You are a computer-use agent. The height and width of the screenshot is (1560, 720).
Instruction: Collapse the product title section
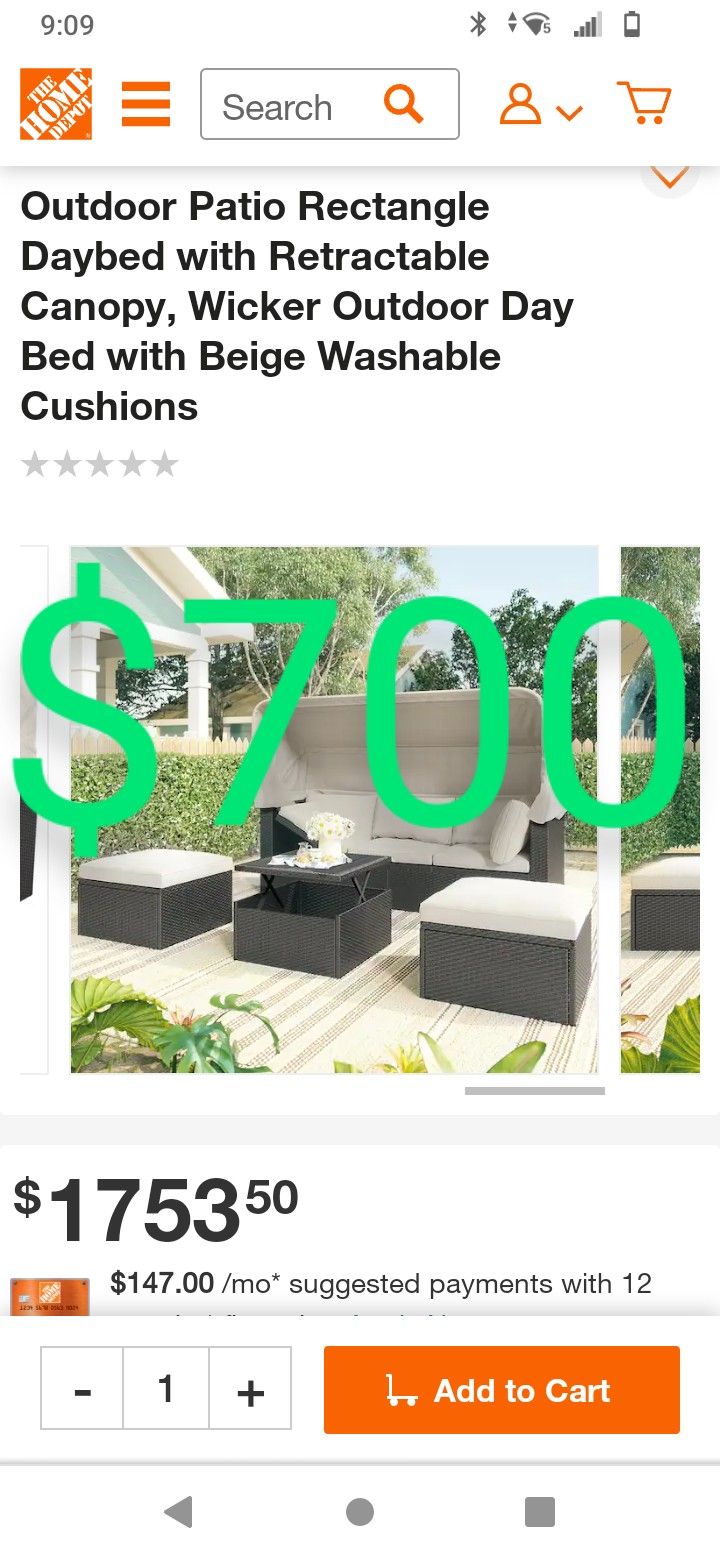668,175
